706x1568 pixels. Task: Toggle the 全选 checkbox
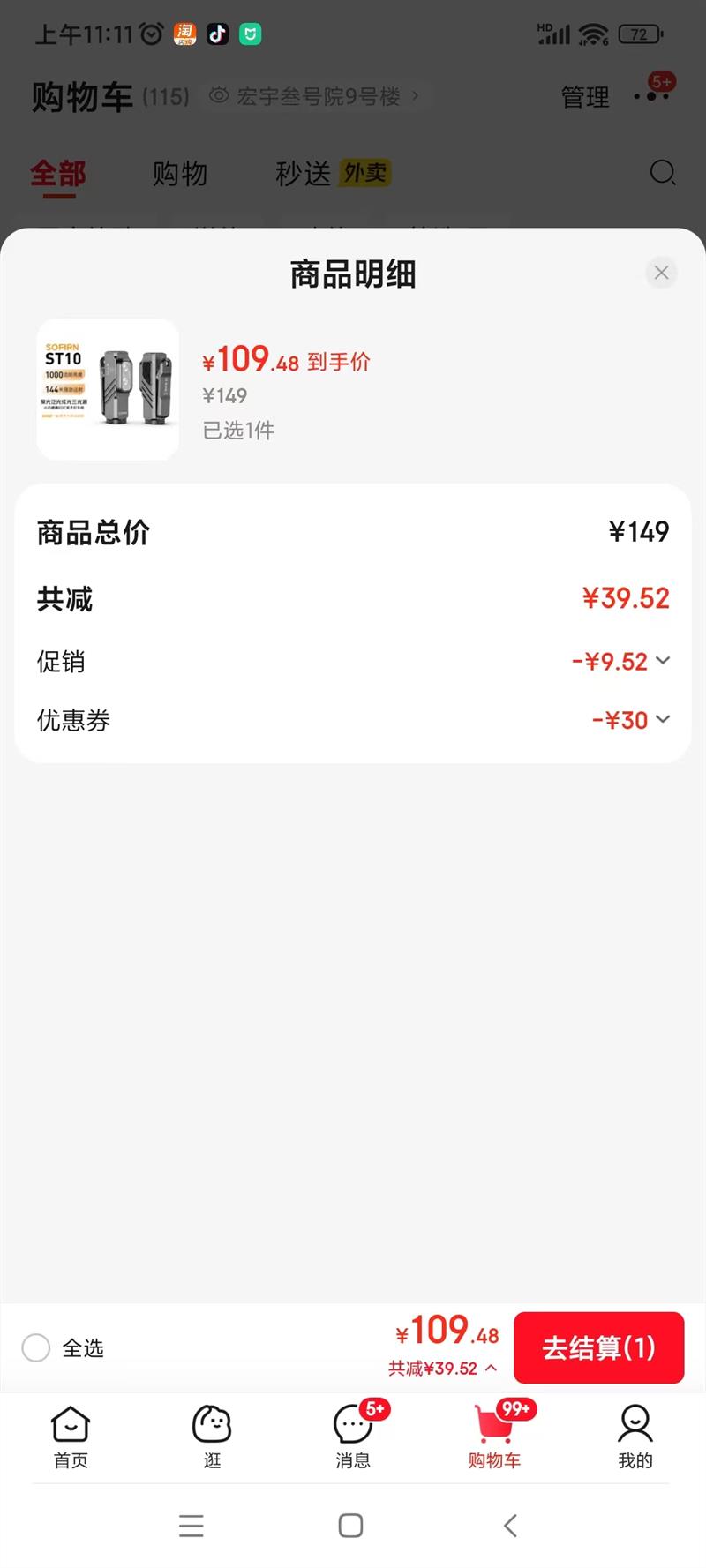coord(36,1347)
